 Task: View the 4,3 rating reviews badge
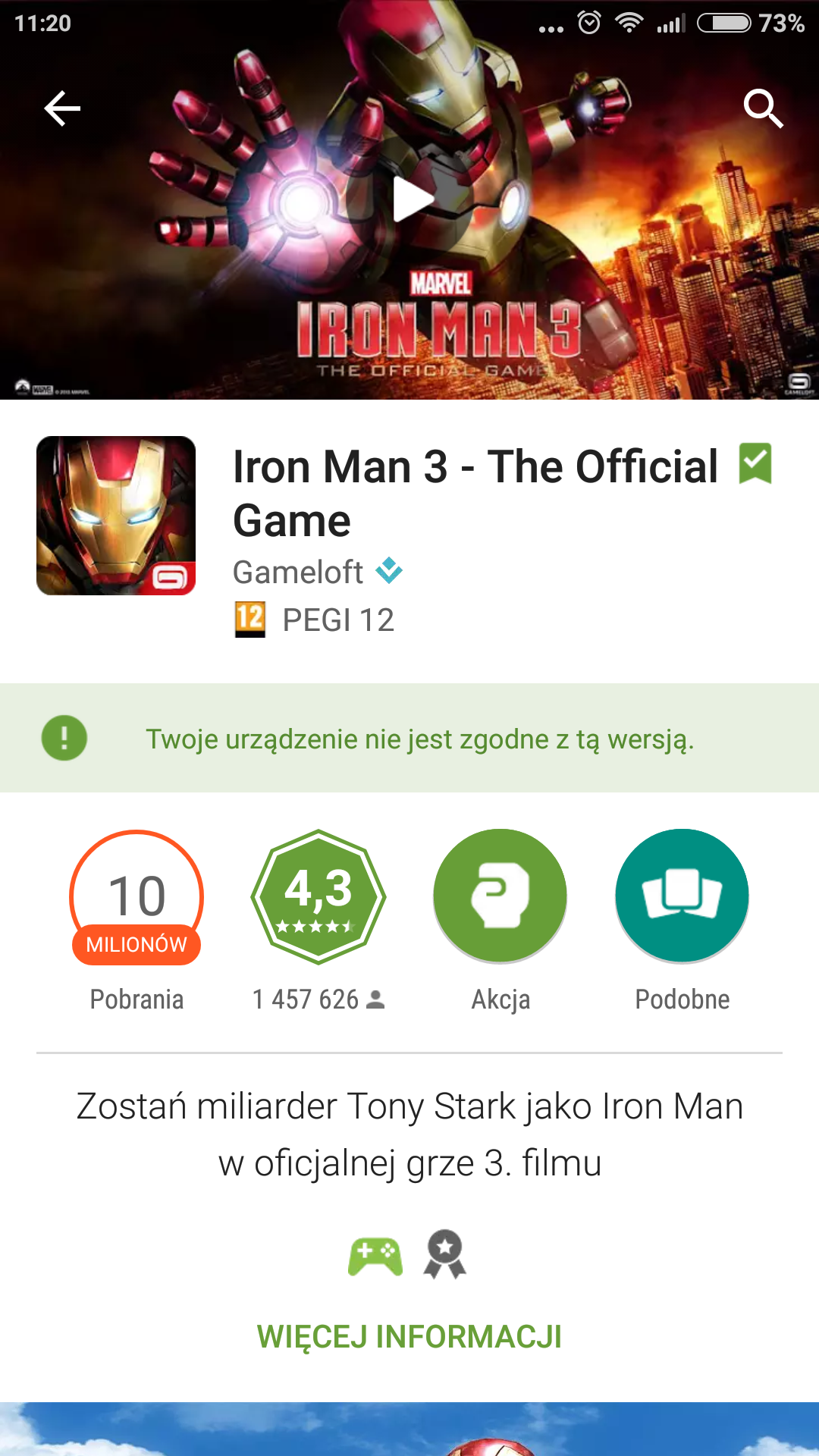point(318,896)
